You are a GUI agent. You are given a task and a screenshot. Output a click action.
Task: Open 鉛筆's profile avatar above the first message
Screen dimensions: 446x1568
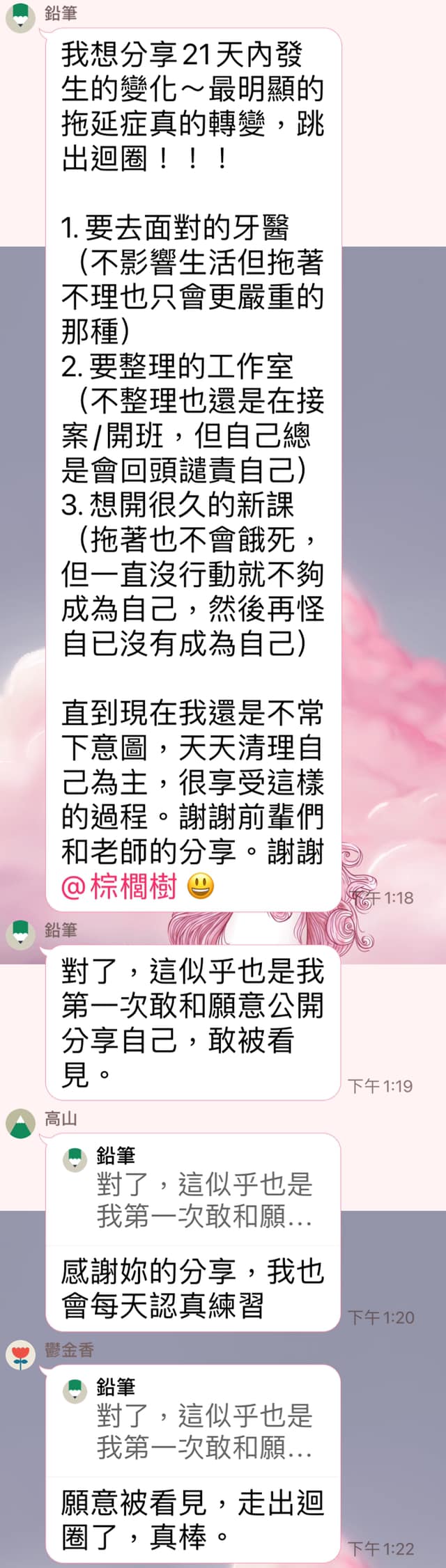coord(20,17)
